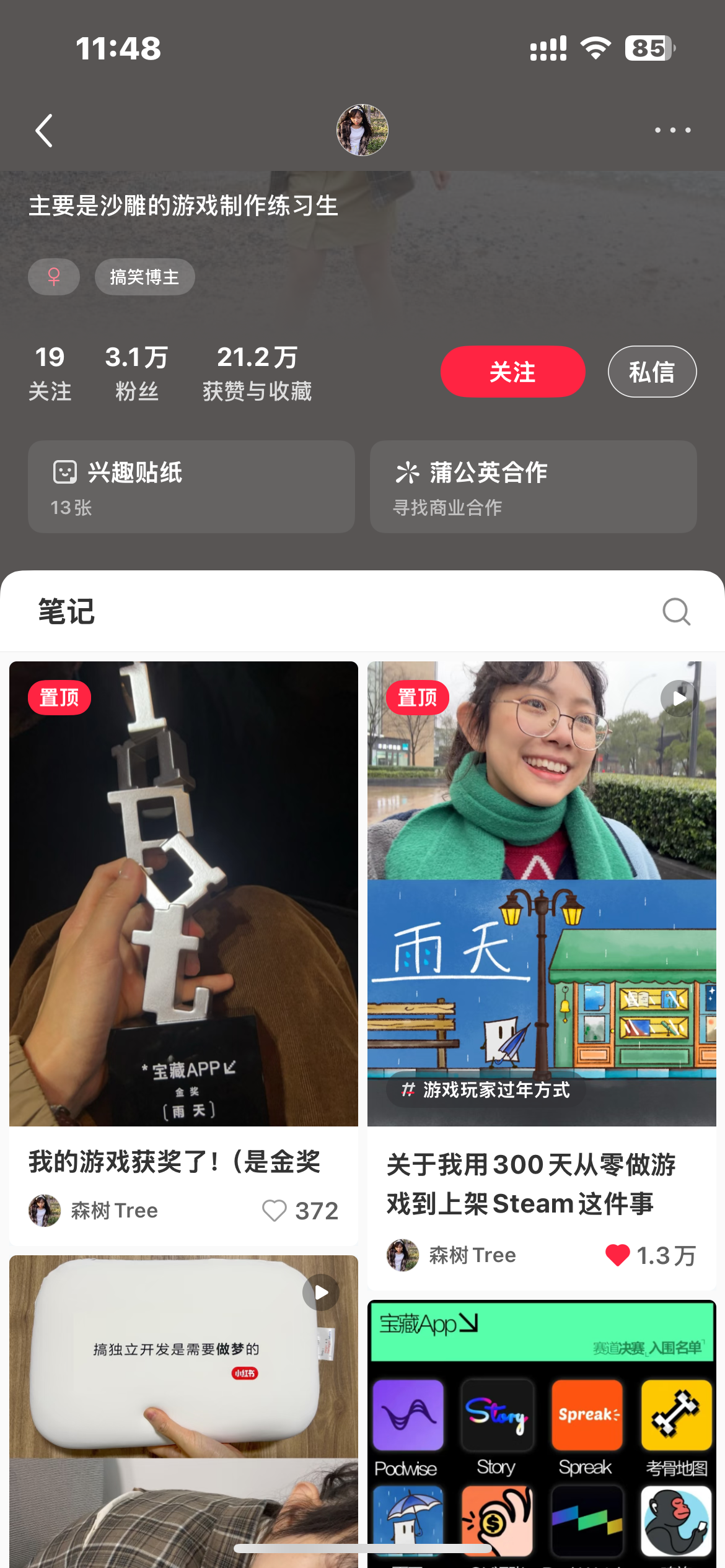View the 21.2万 获赞与收藏 stats
Screen dimensions: 725x1568
click(x=257, y=373)
